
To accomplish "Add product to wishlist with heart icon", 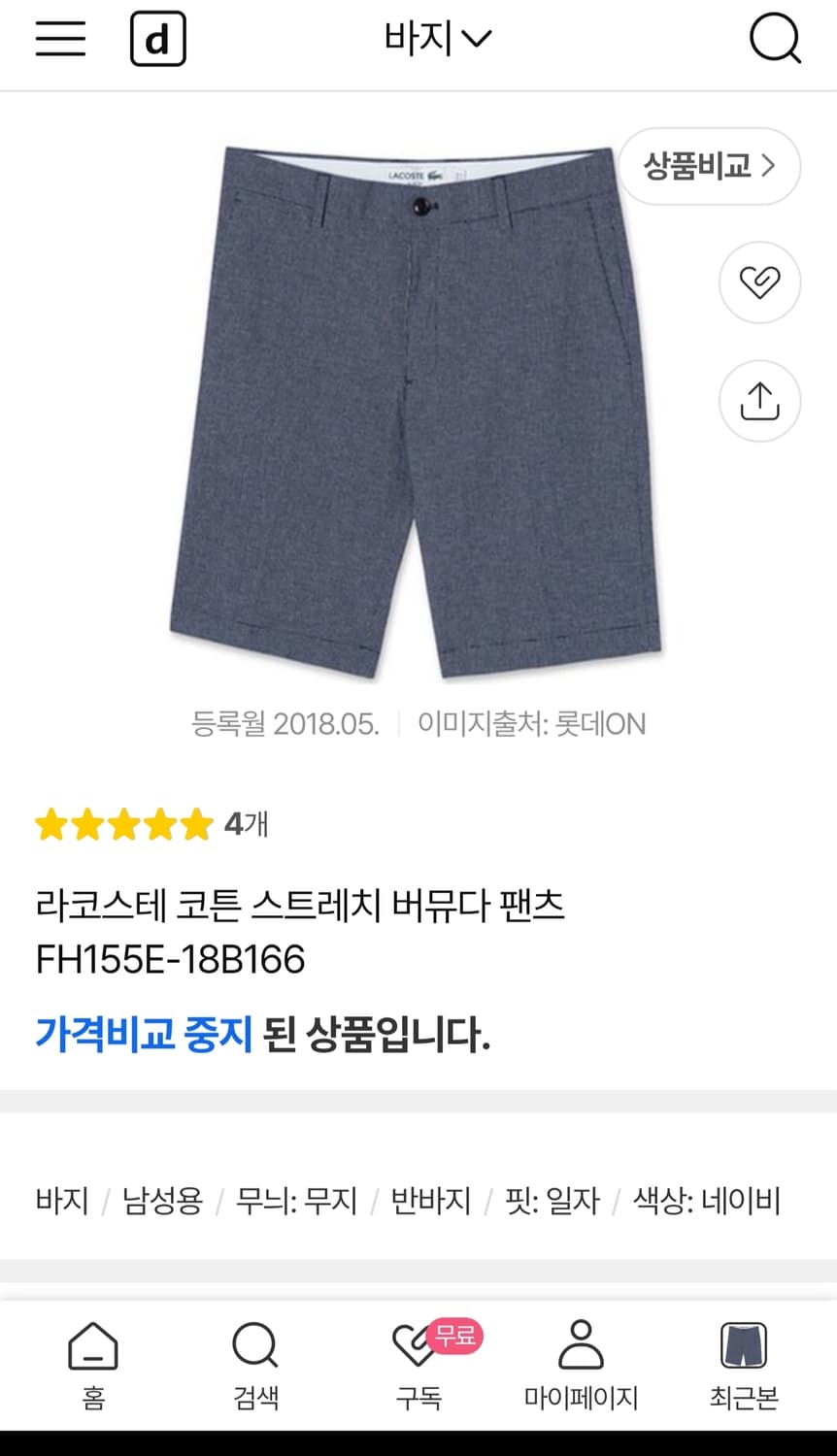I will [758, 282].
